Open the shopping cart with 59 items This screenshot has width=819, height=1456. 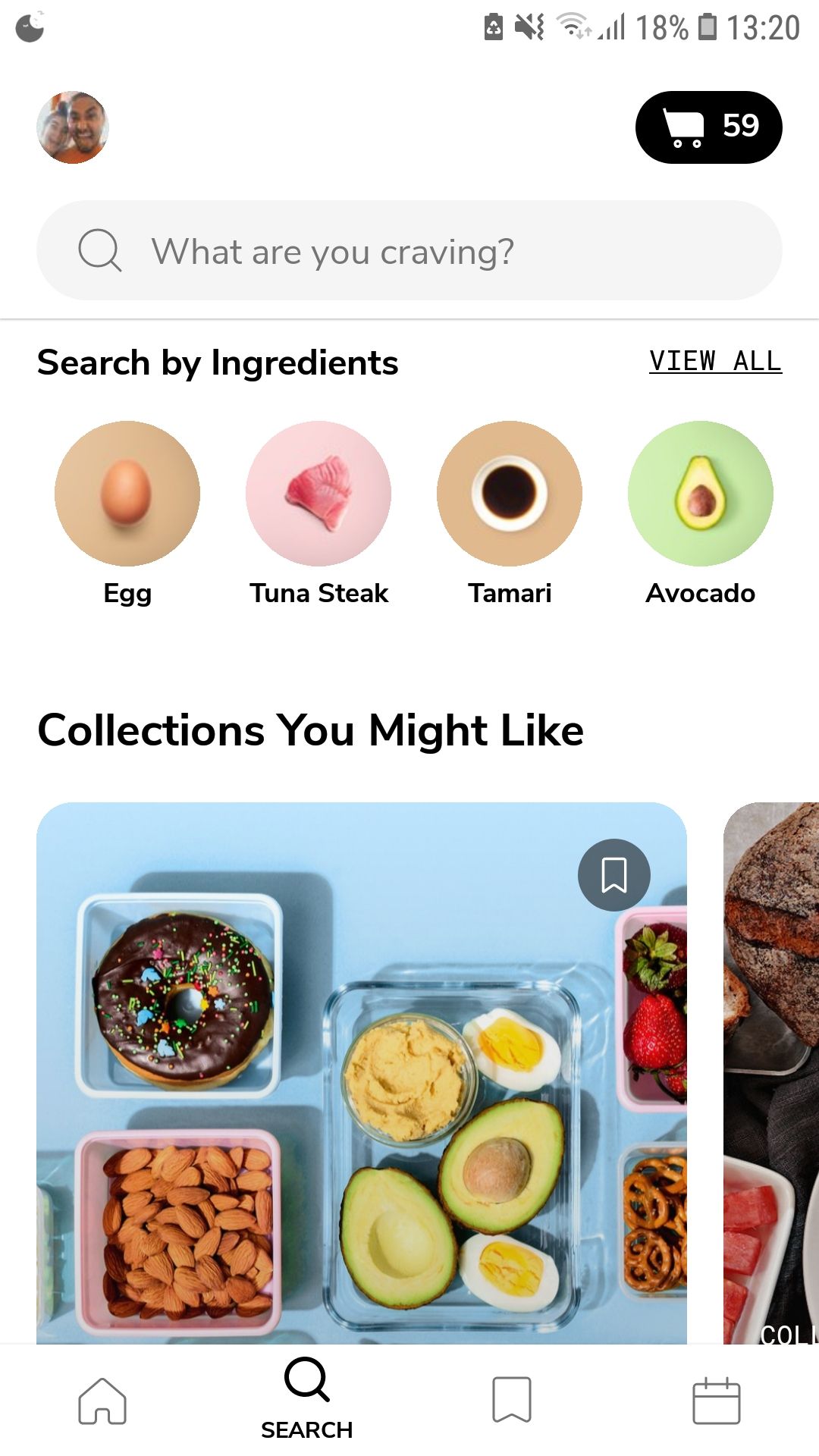[708, 127]
